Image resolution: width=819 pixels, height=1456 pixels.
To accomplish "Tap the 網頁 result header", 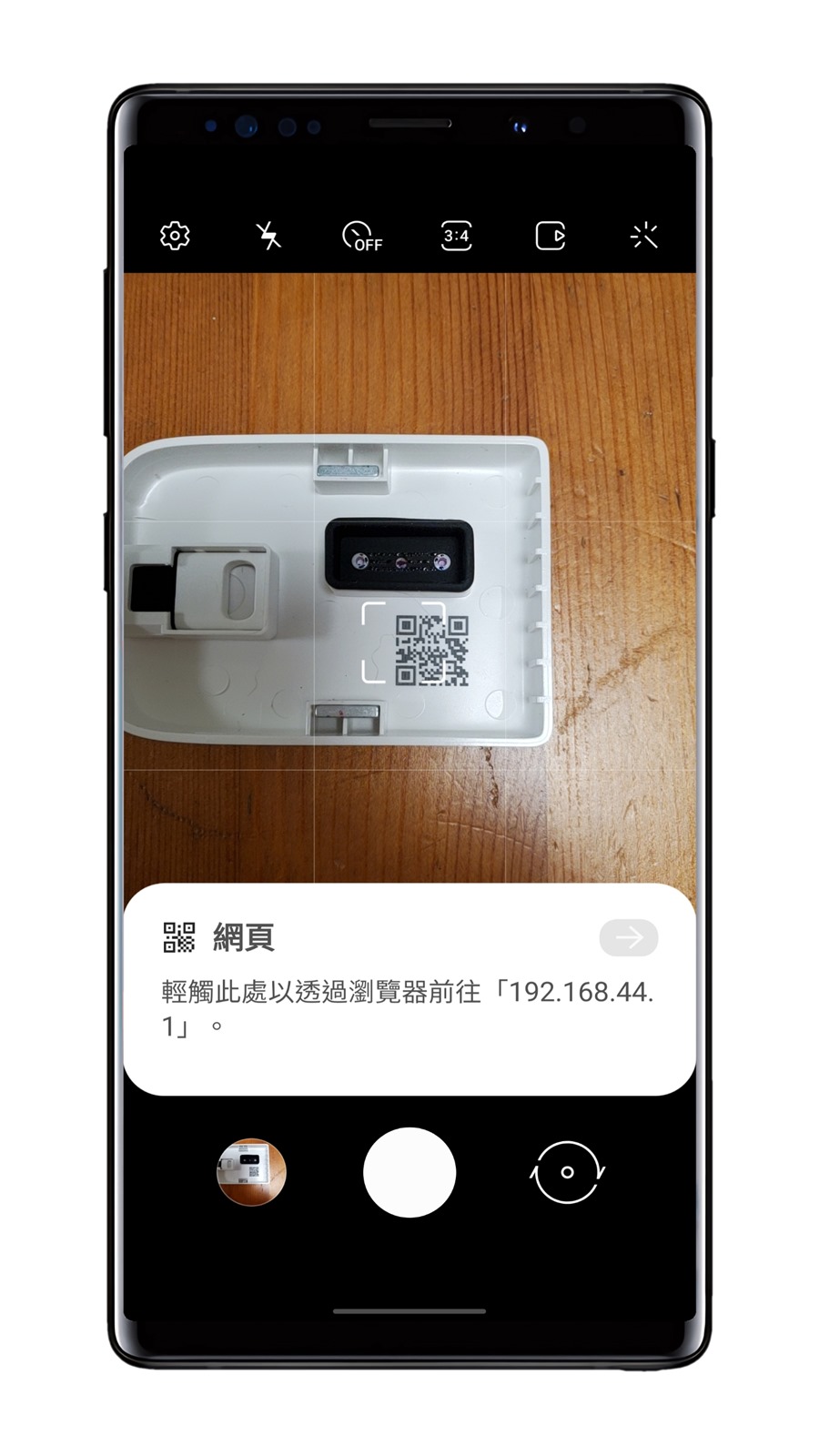I will click(x=246, y=935).
